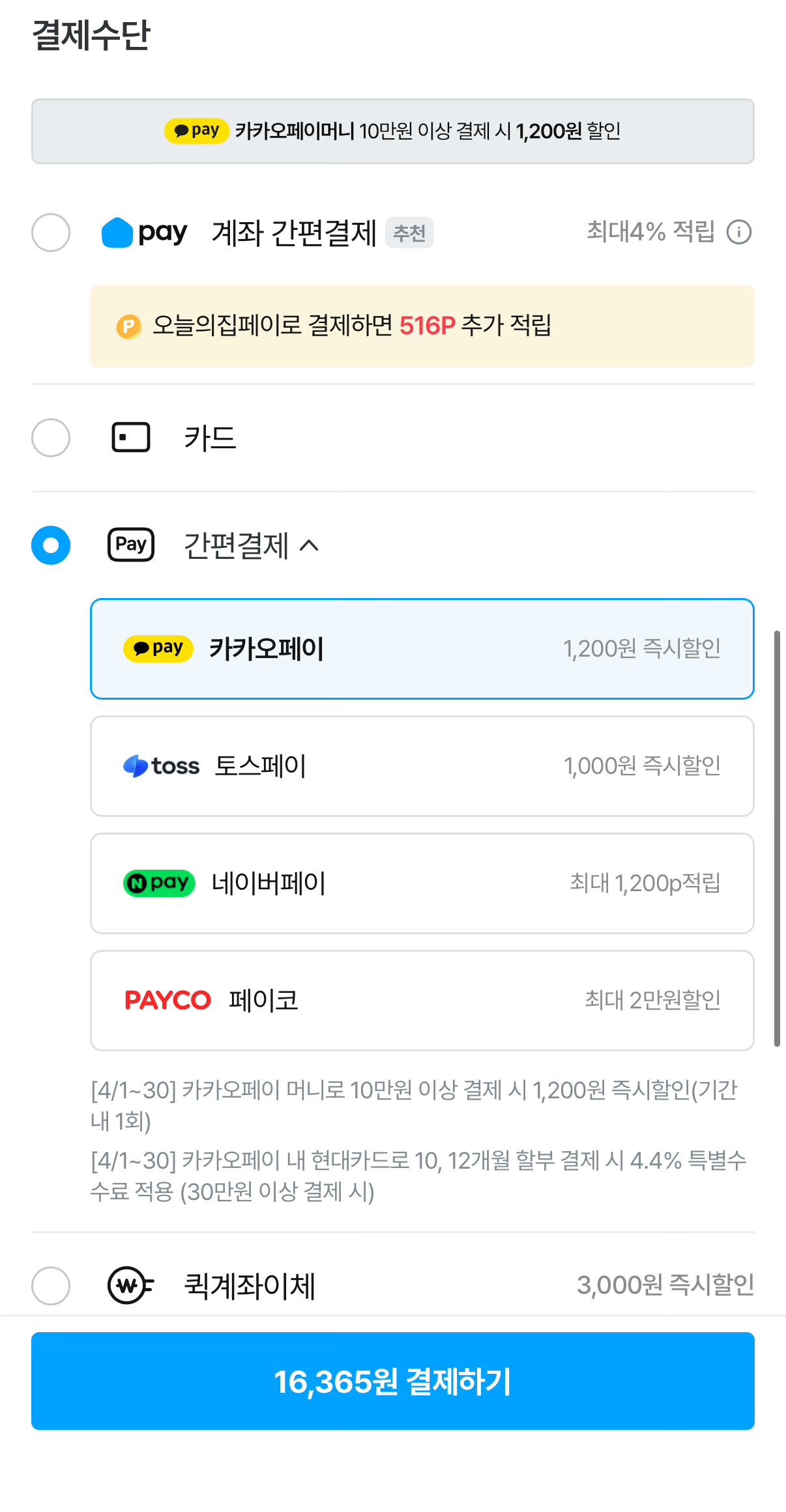The height and width of the screenshot is (1512, 786).
Task: Choose the 네이버페이 payment option
Action: 422,883
